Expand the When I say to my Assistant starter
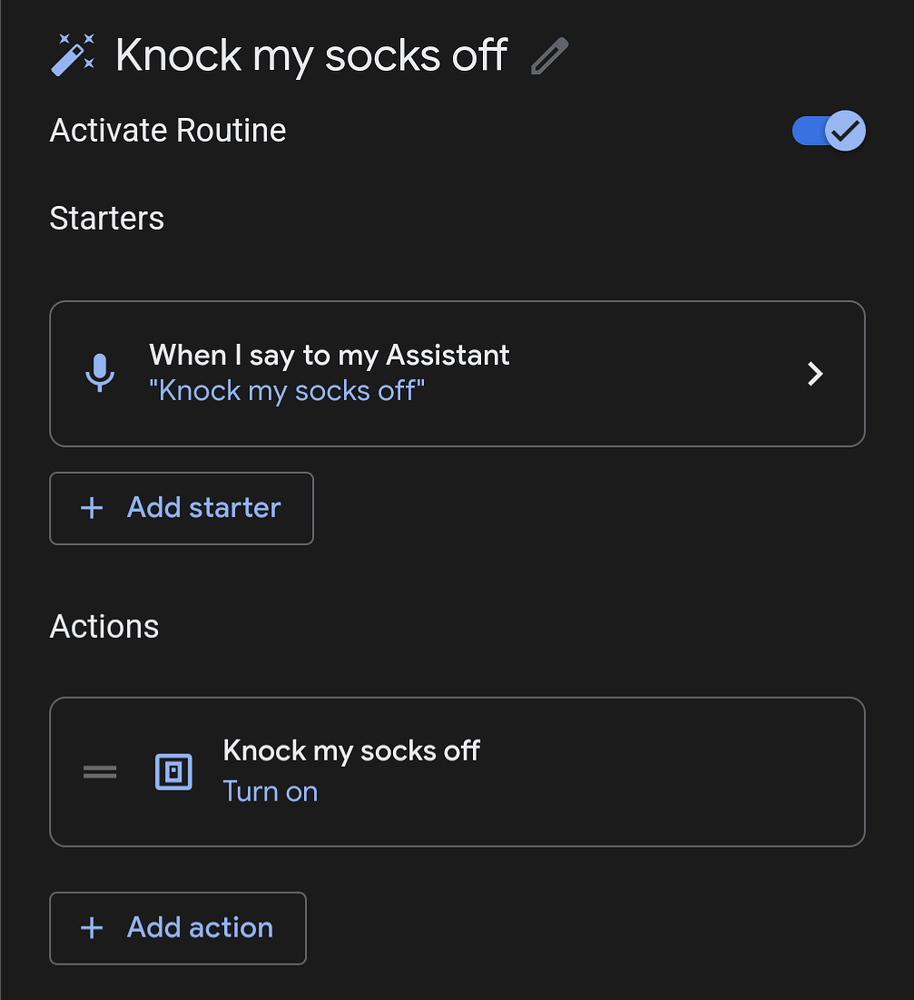 click(457, 373)
